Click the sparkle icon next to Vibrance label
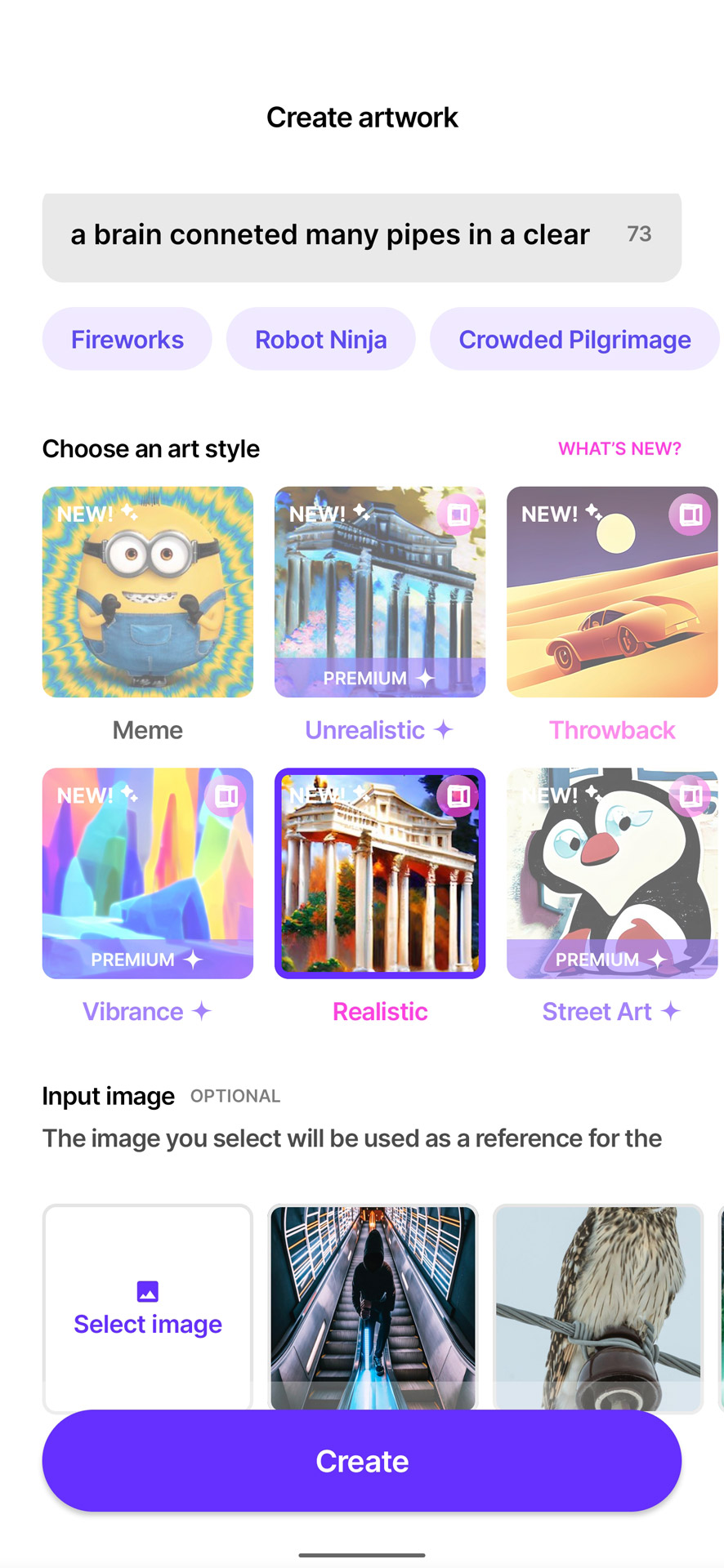The image size is (724, 1568). tap(201, 1011)
